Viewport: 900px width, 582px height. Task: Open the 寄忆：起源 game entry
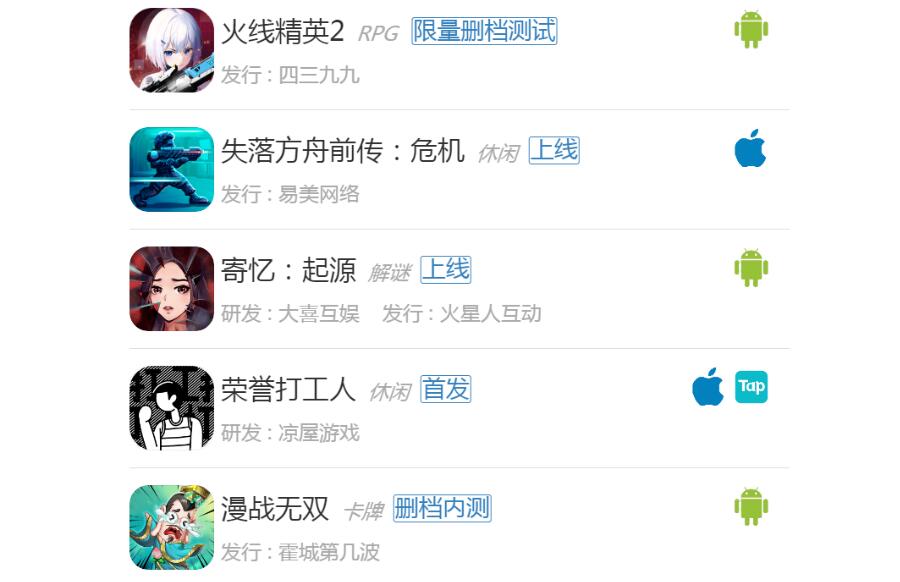[x=288, y=270]
